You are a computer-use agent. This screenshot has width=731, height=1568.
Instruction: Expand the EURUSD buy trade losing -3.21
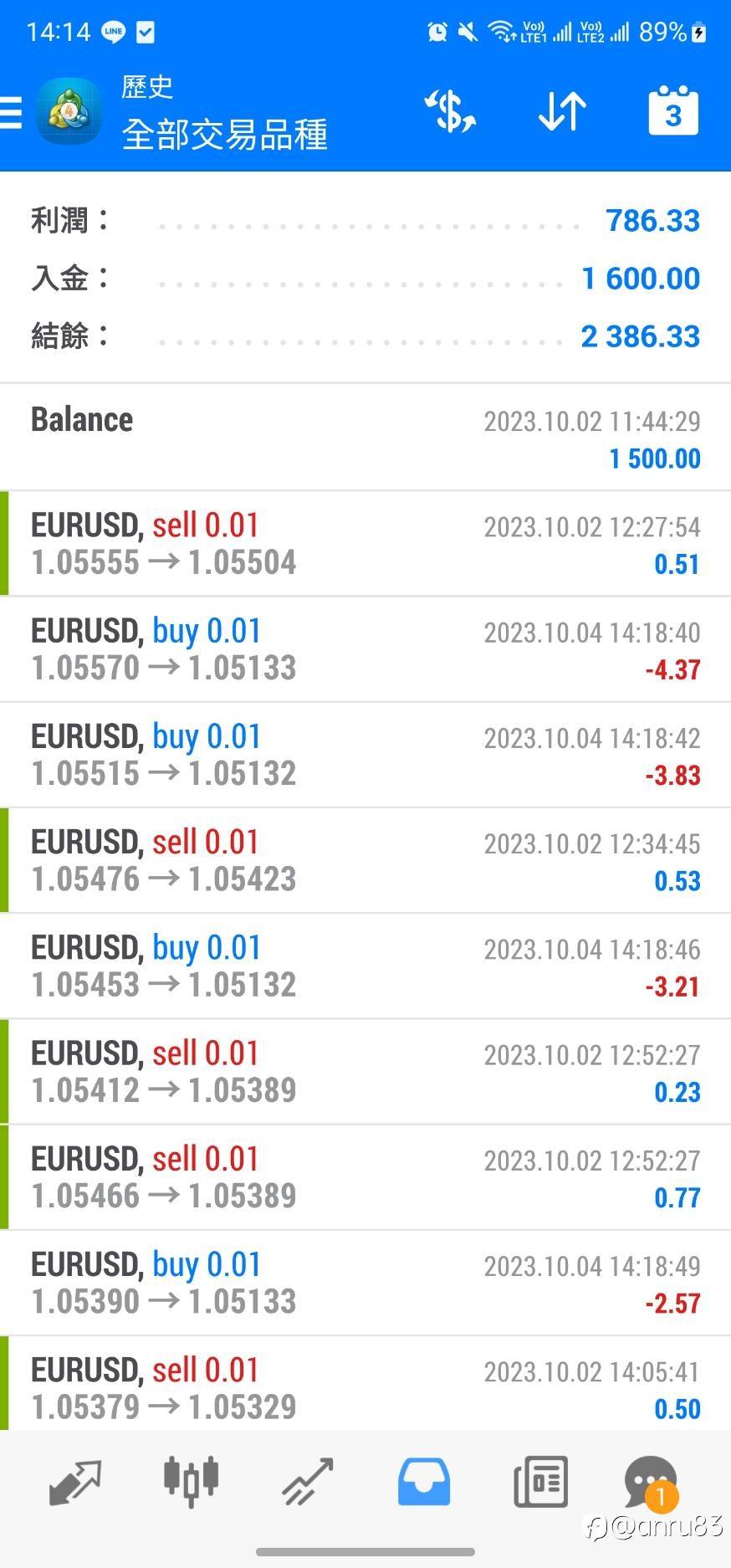tap(365, 966)
